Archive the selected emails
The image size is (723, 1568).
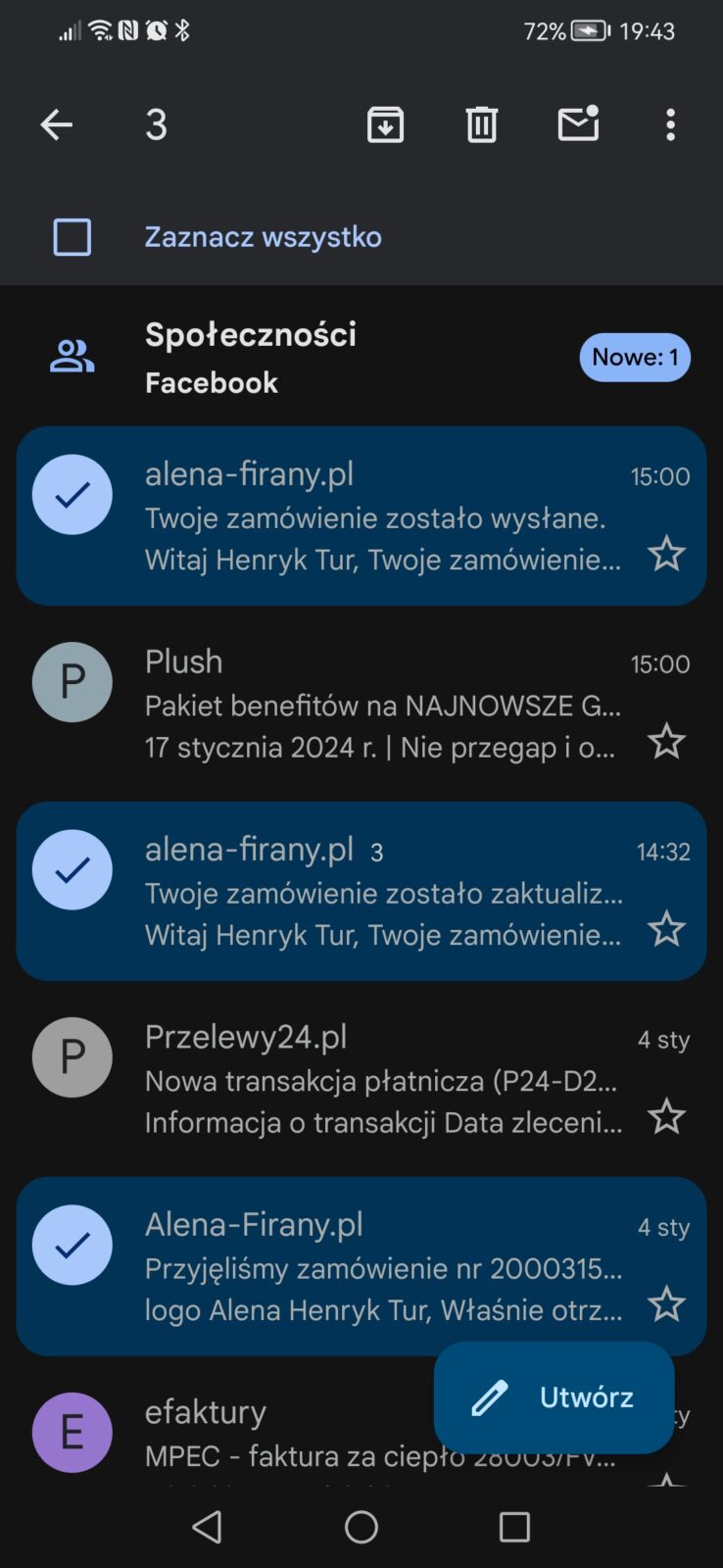coord(385,124)
